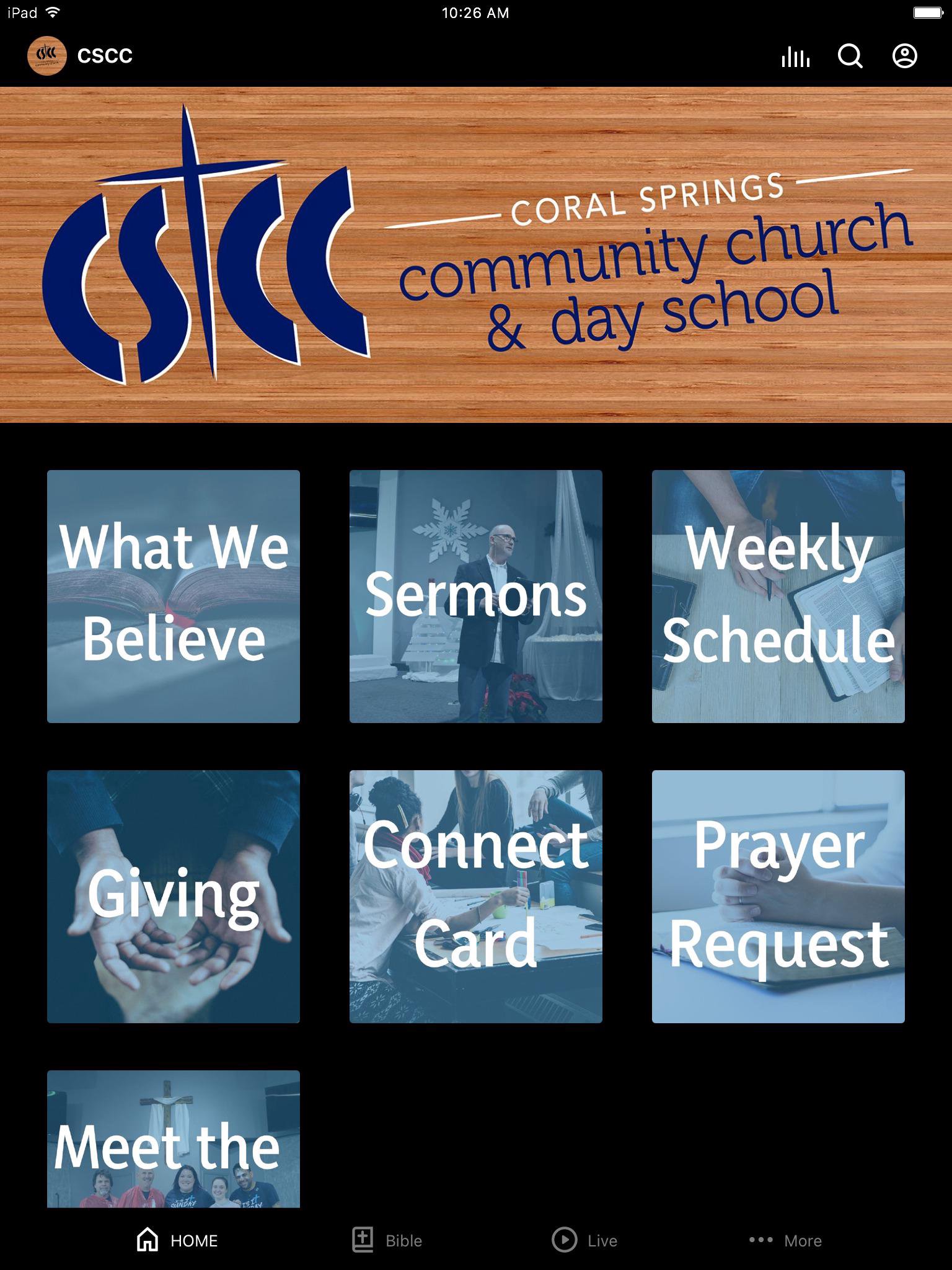Open the Connect Card tile
This screenshot has width=952, height=1270.
[475, 896]
